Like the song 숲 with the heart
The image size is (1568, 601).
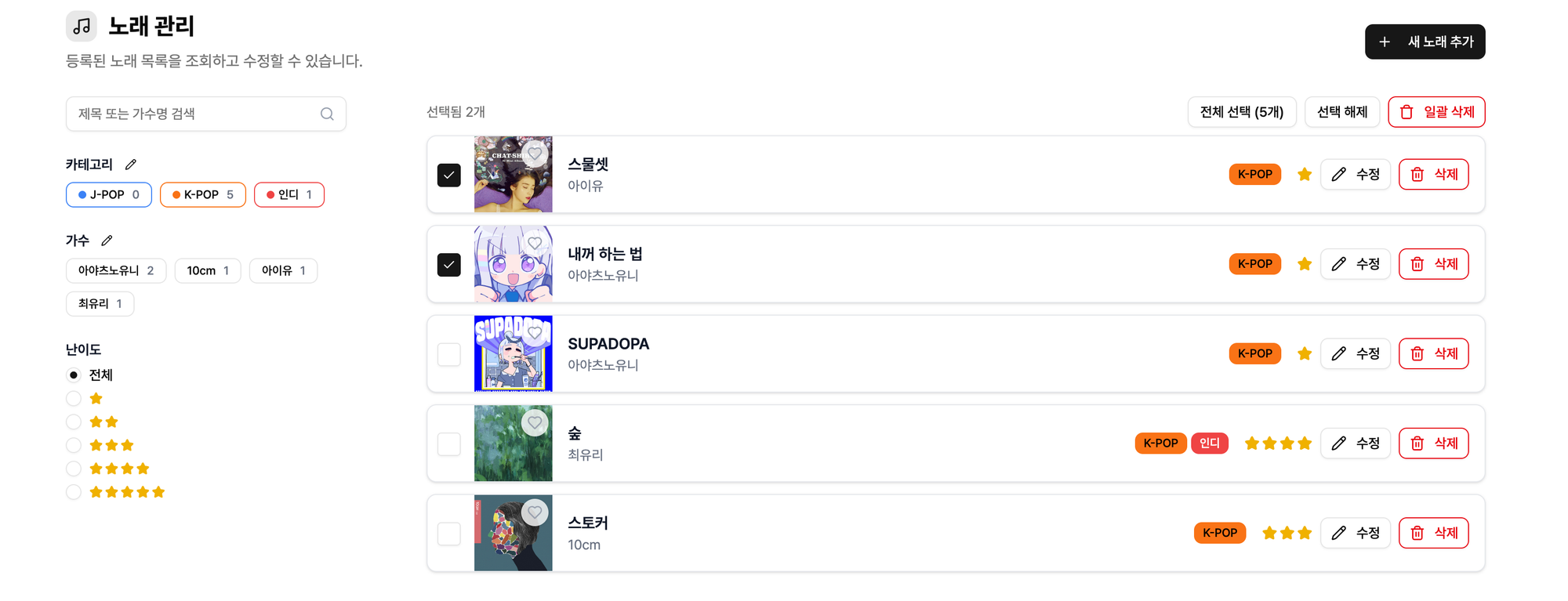[x=535, y=423]
